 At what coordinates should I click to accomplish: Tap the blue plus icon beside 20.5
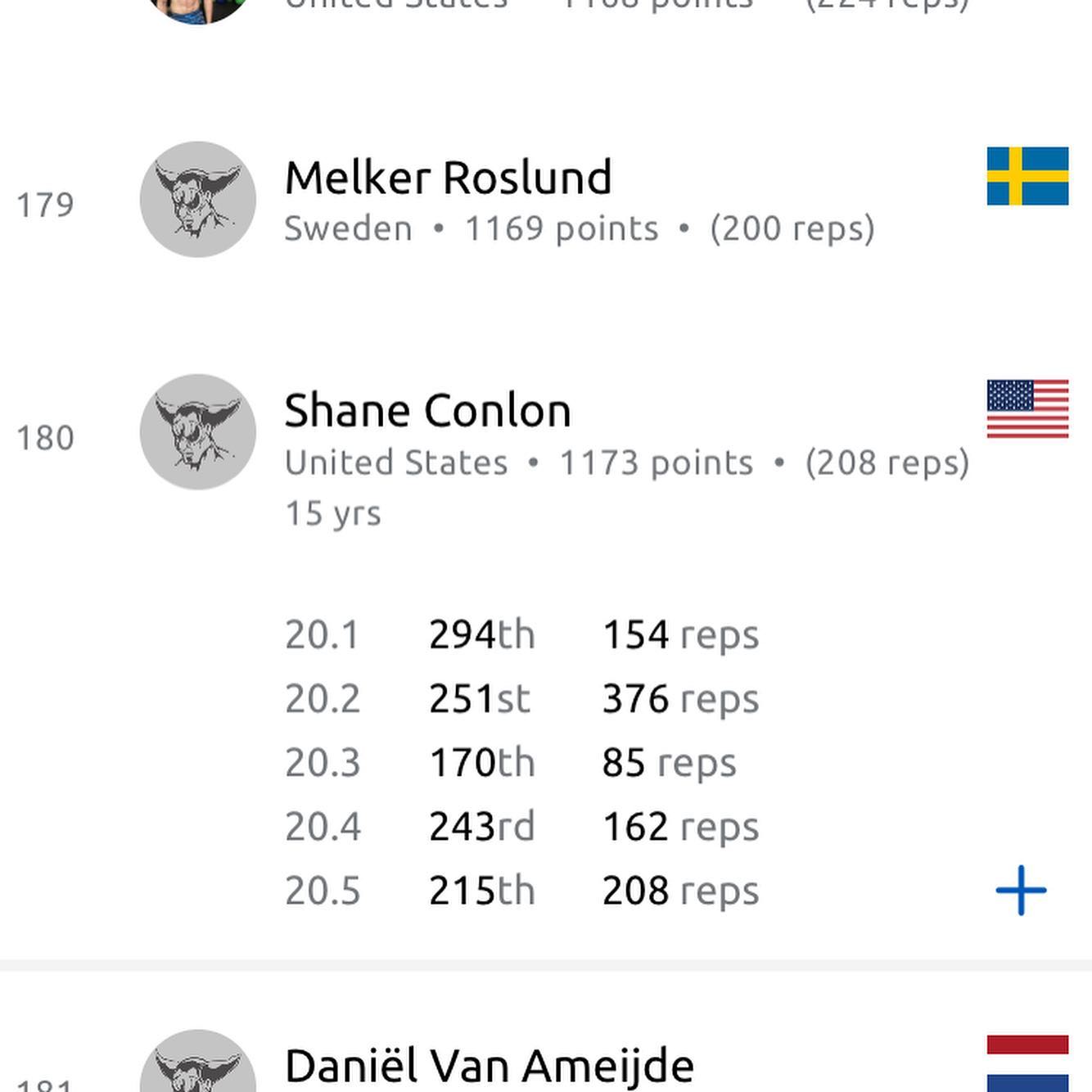(x=1021, y=890)
